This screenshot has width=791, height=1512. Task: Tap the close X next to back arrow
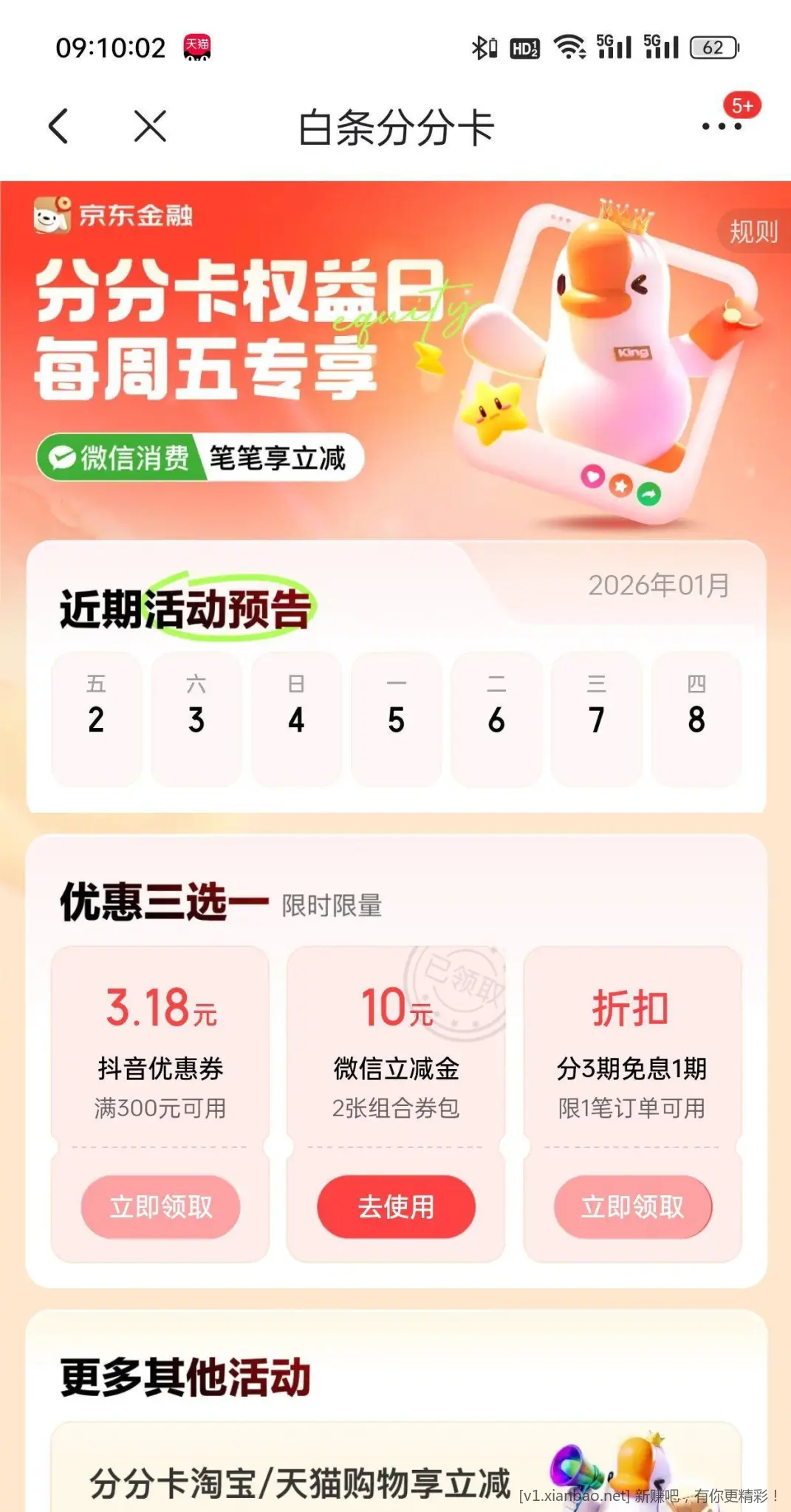point(148,127)
